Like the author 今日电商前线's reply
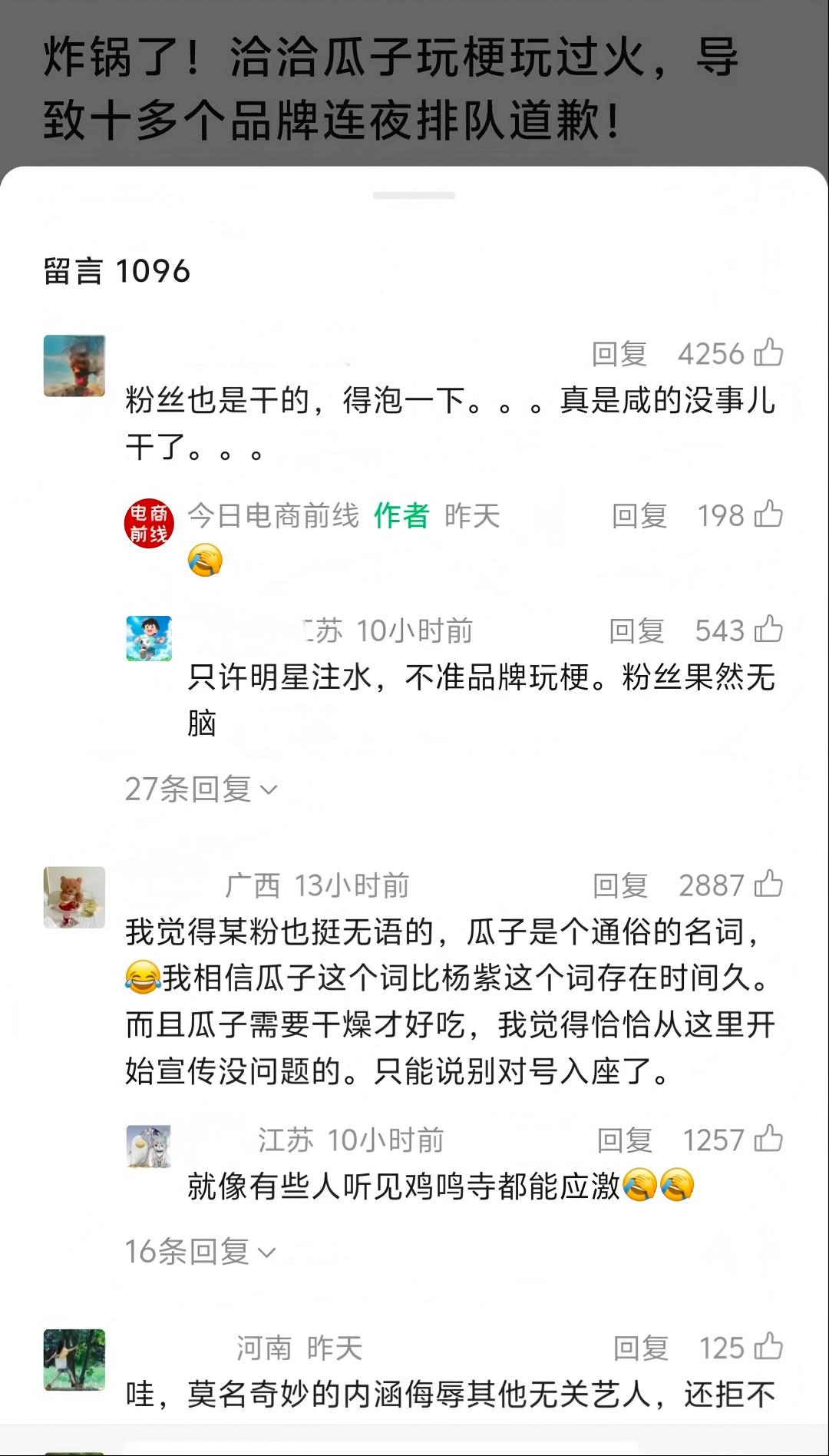Image resolution: width=829 pixels, height=1456 pixels. point(768,515)
